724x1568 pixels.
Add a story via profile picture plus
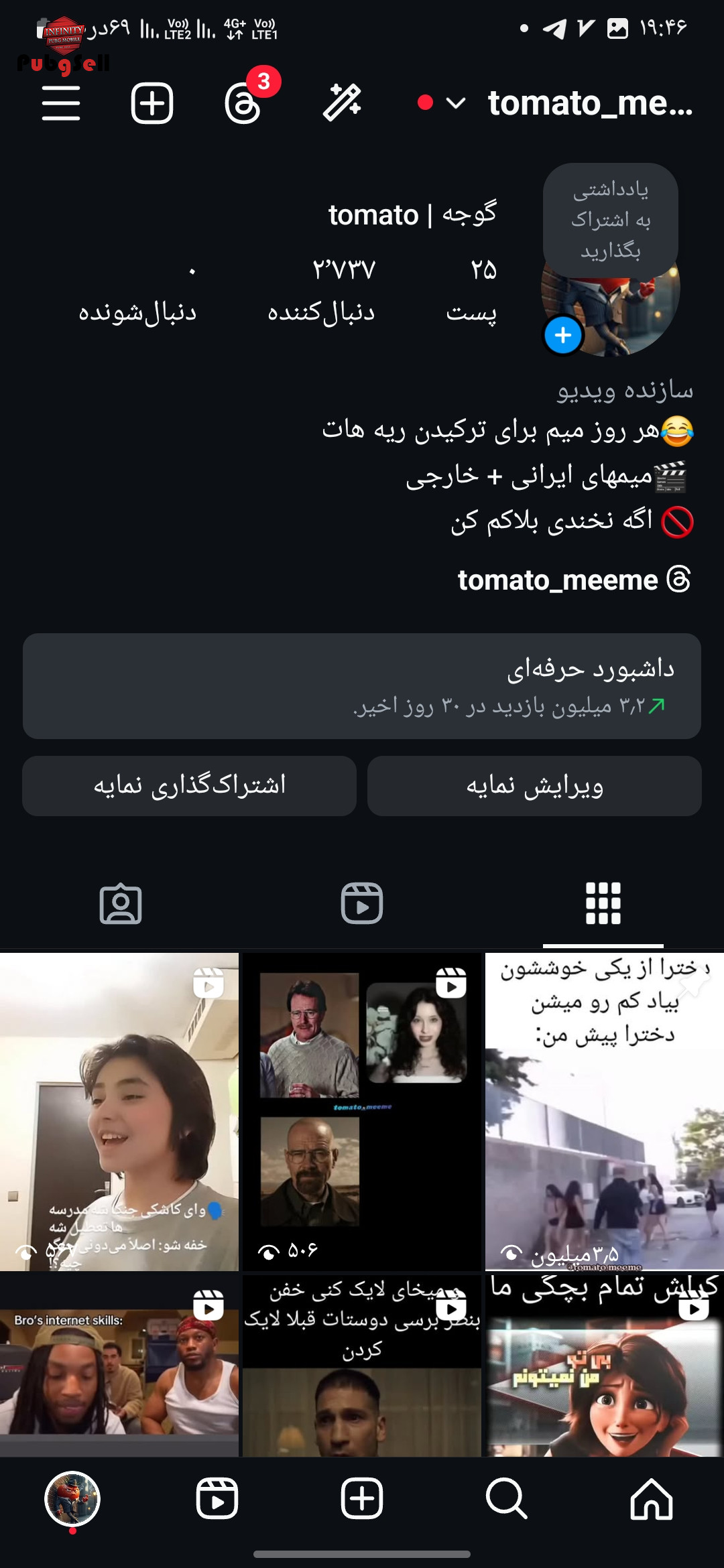[563, 335]
